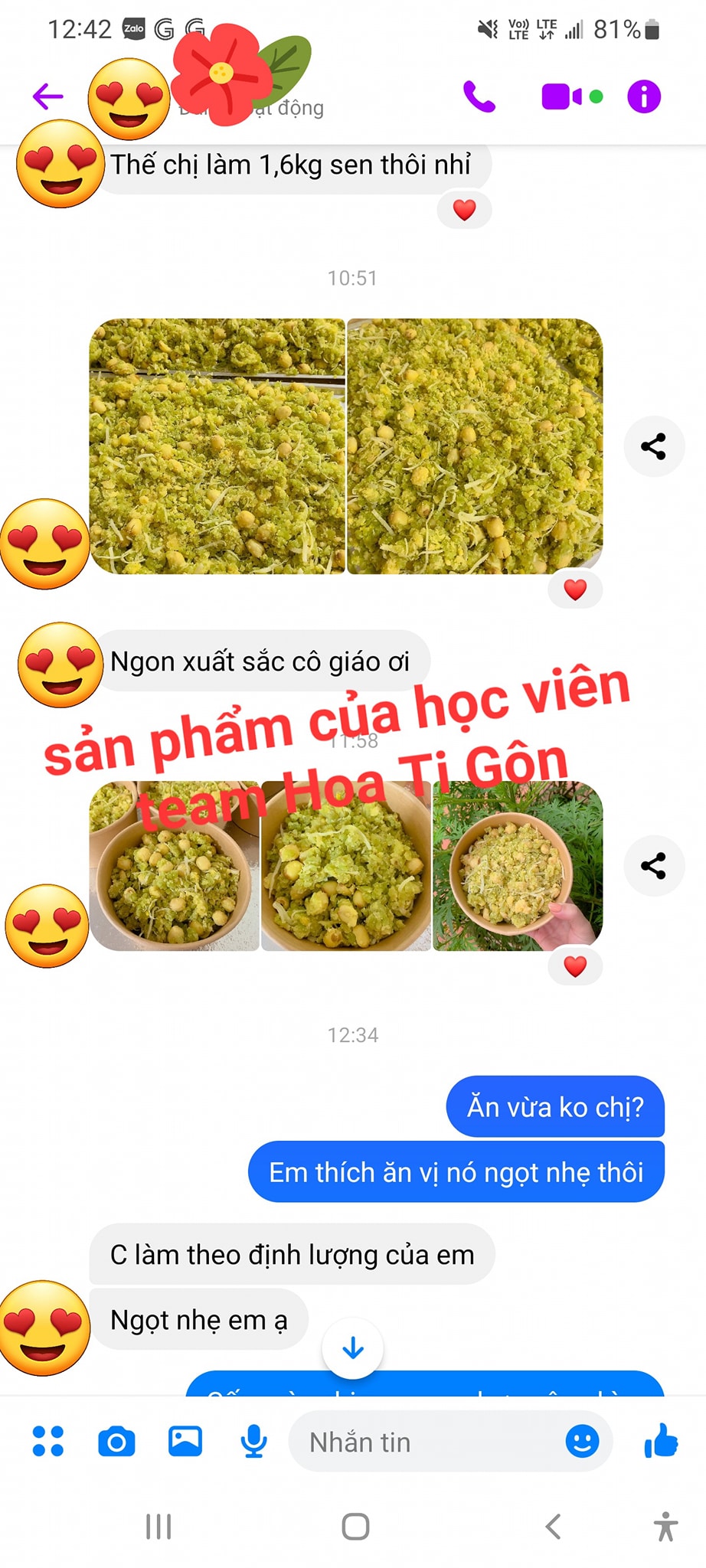The image size is (706, 1568).
Task: Show recent apps
Action: [159, 1527]
